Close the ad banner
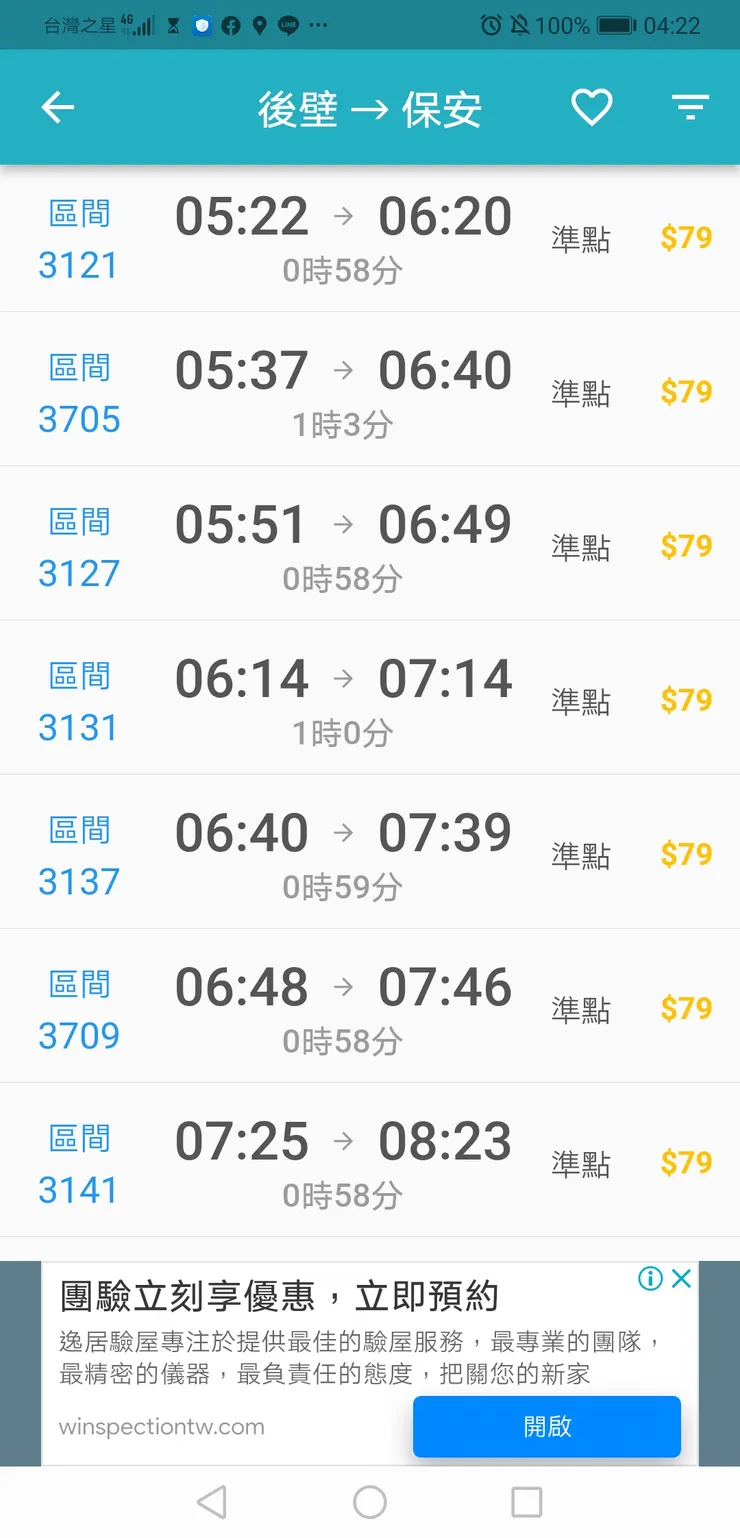 (x=682, y=1278)
